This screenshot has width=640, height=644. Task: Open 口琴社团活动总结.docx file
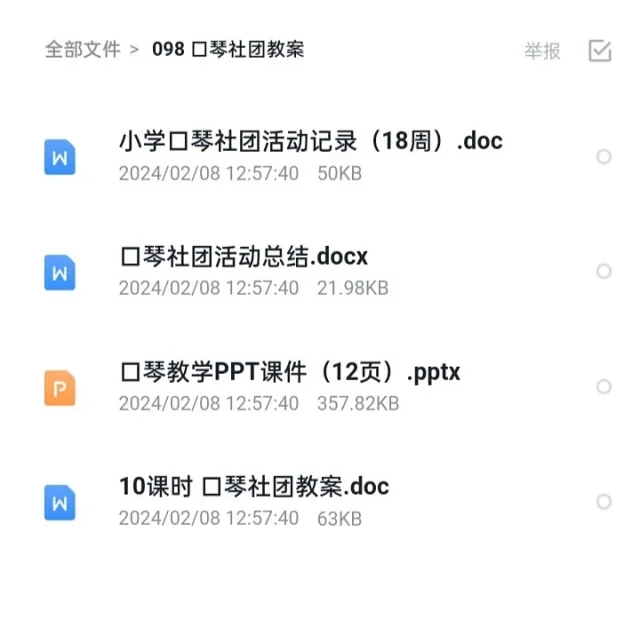pyautogui.click(x=244, y=257)
